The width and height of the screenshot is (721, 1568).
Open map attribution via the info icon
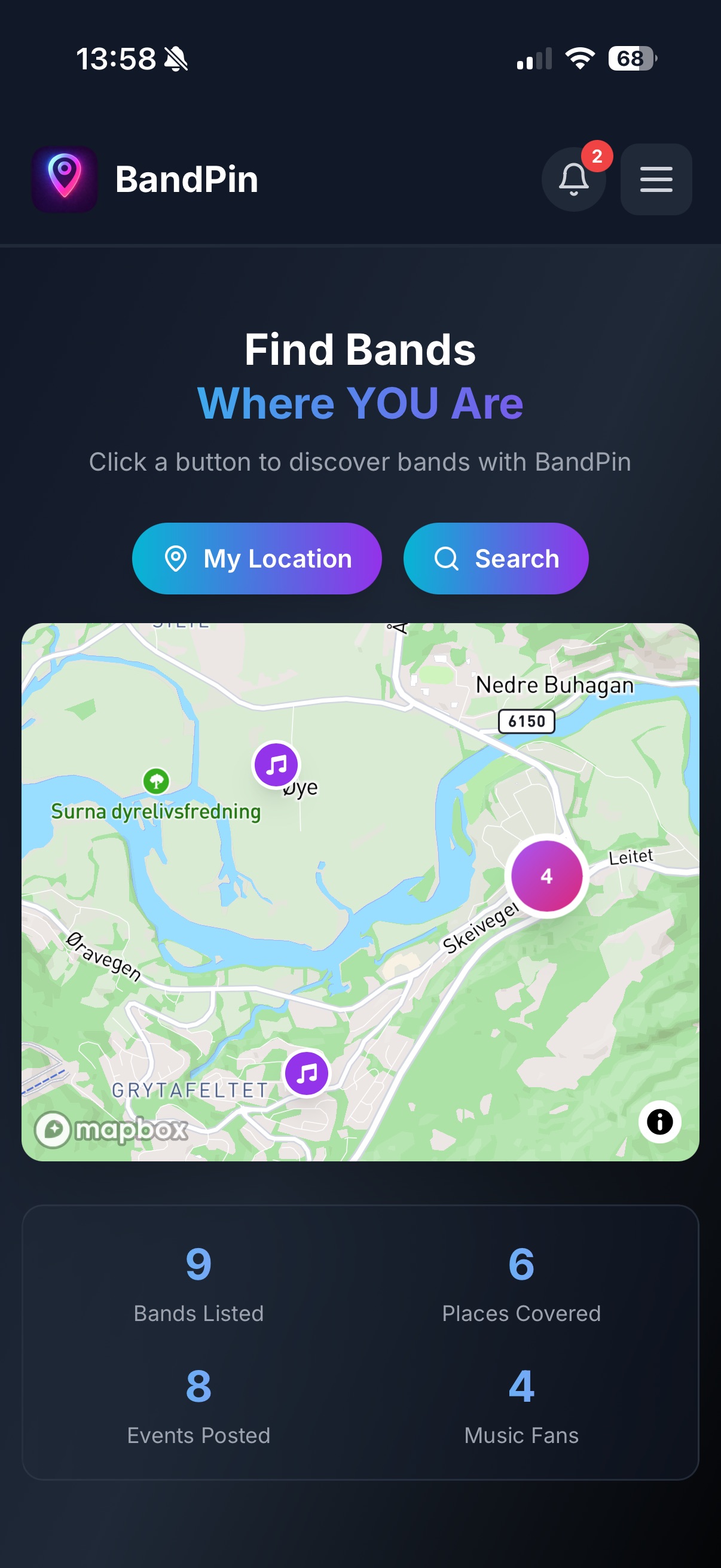[x=659, y=1122]
